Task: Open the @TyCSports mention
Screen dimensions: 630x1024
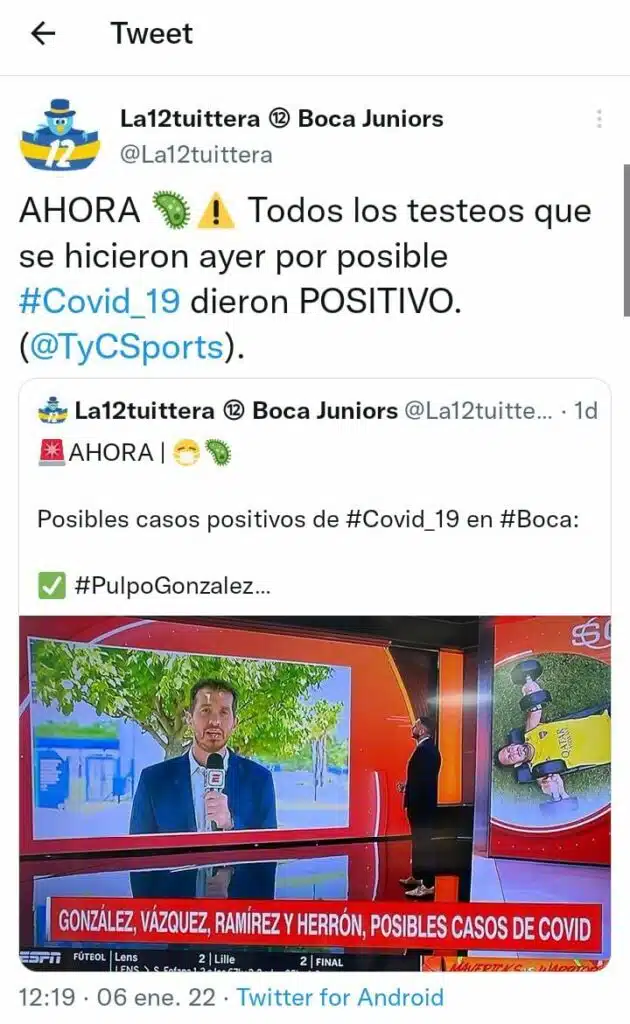Action: (x=125, y=347)
